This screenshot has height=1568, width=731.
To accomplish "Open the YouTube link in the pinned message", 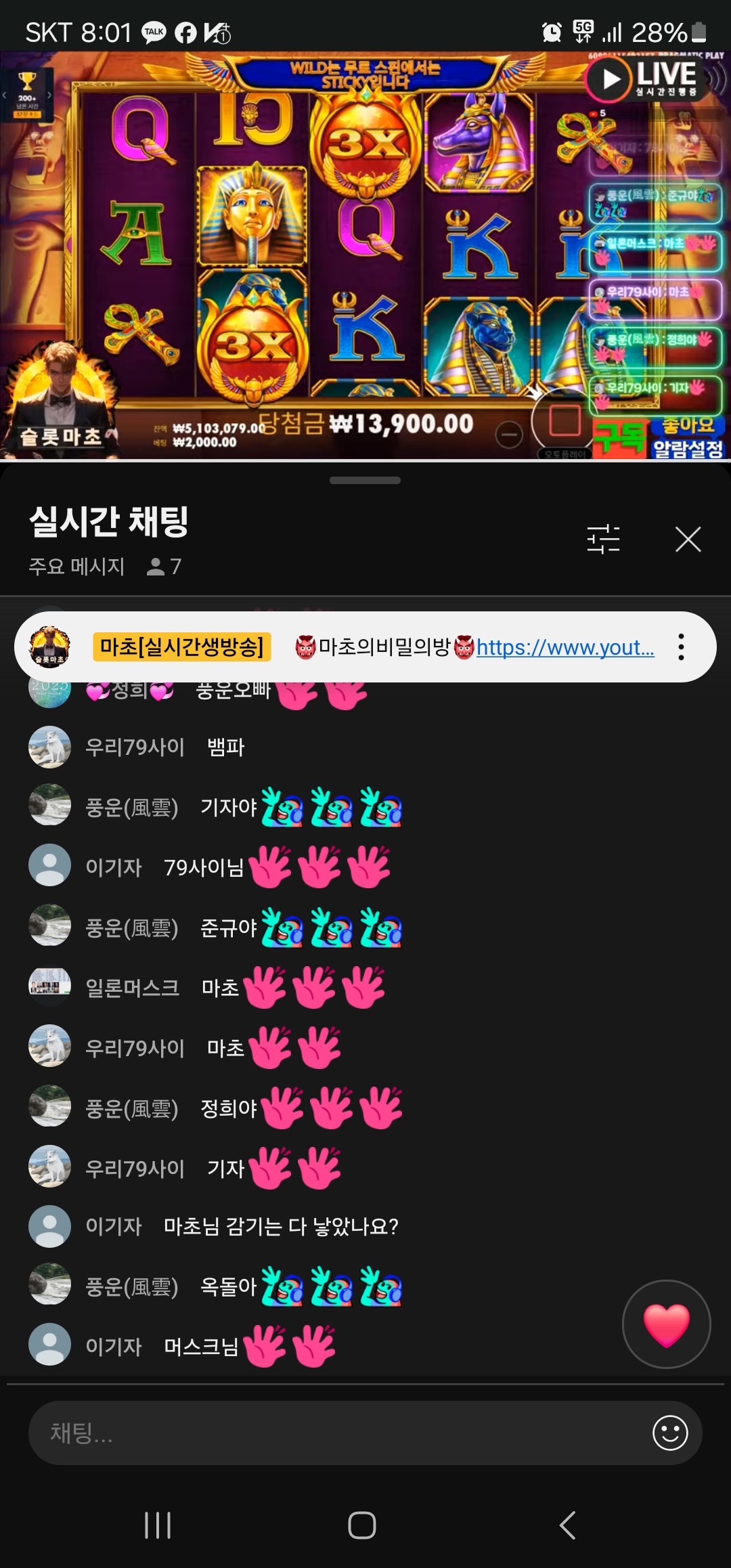I will 565,647.
